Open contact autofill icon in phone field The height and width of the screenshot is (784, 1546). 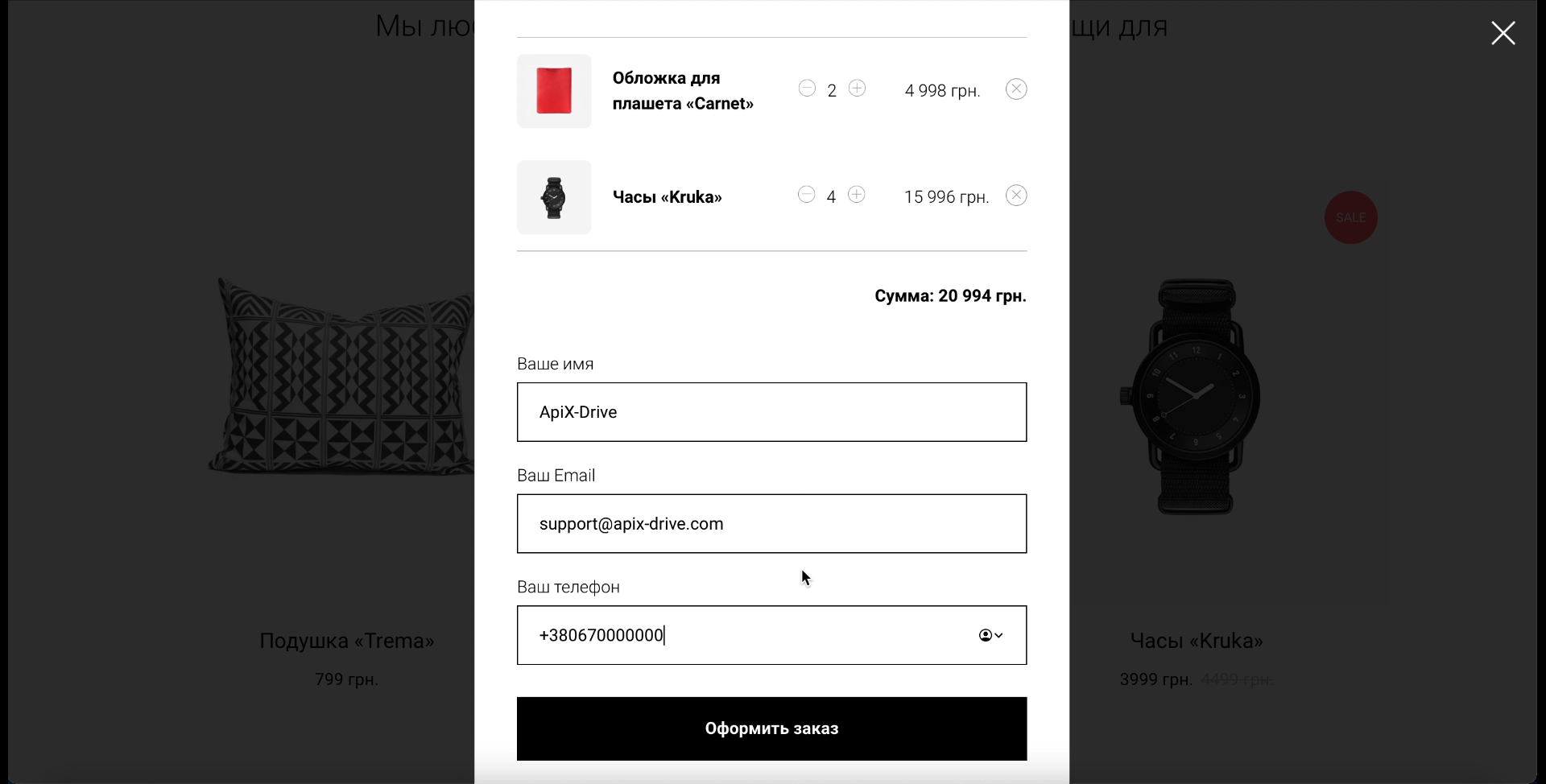pos(990,635)
